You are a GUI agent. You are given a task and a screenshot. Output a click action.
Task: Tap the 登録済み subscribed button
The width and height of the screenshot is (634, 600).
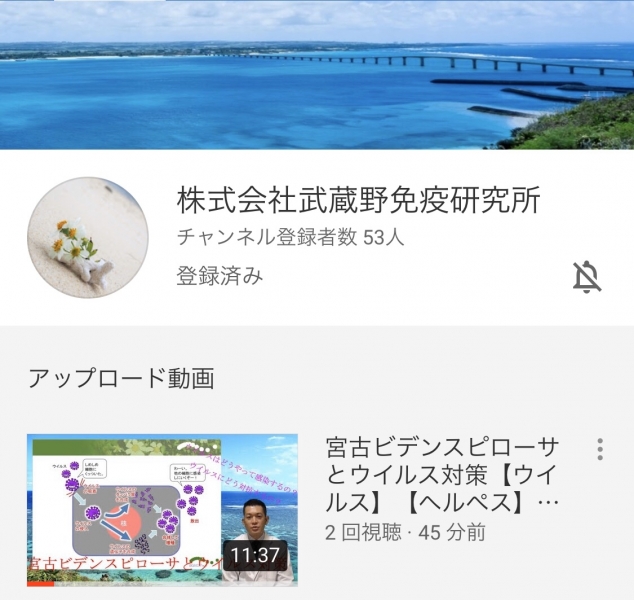[x=219, y=277]
